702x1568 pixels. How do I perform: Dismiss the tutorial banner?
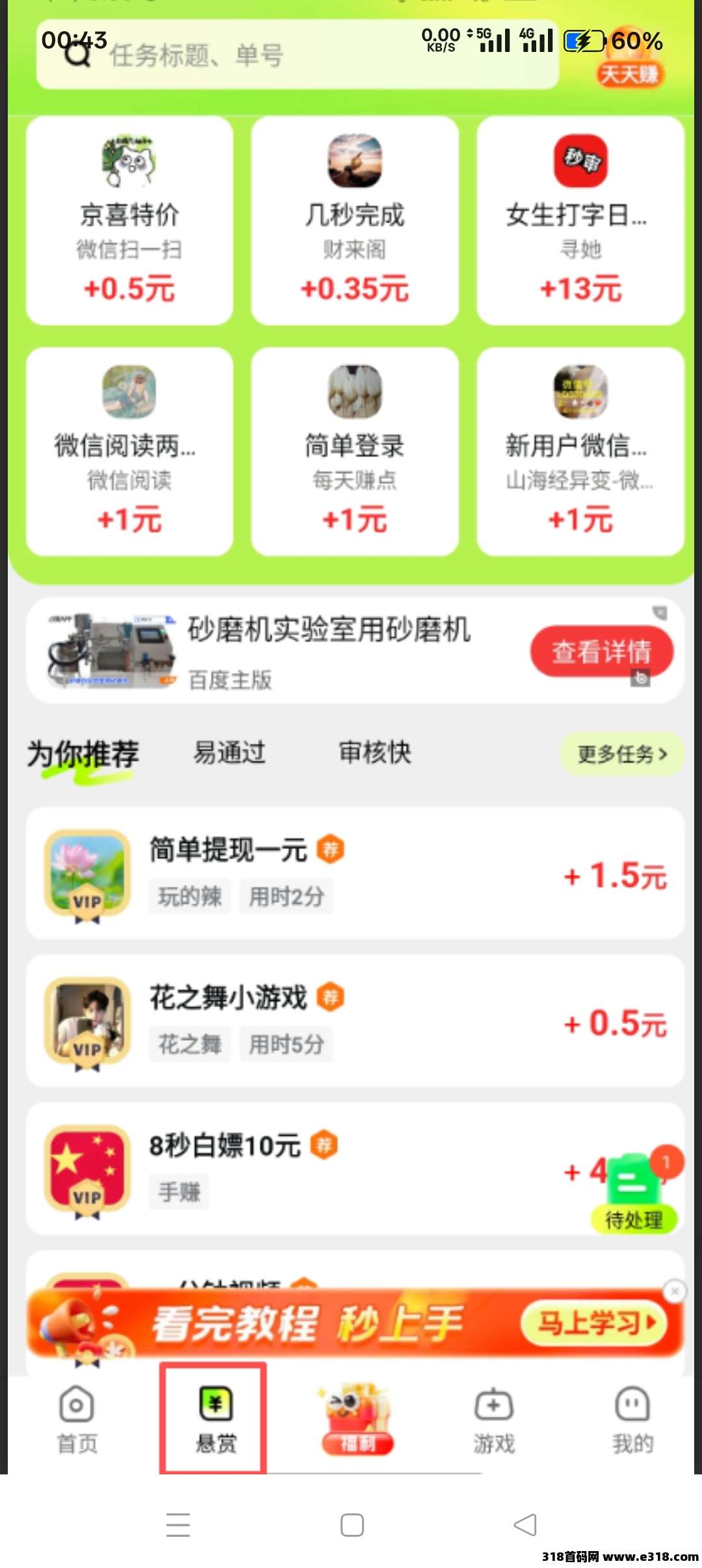coord(675,1291)
